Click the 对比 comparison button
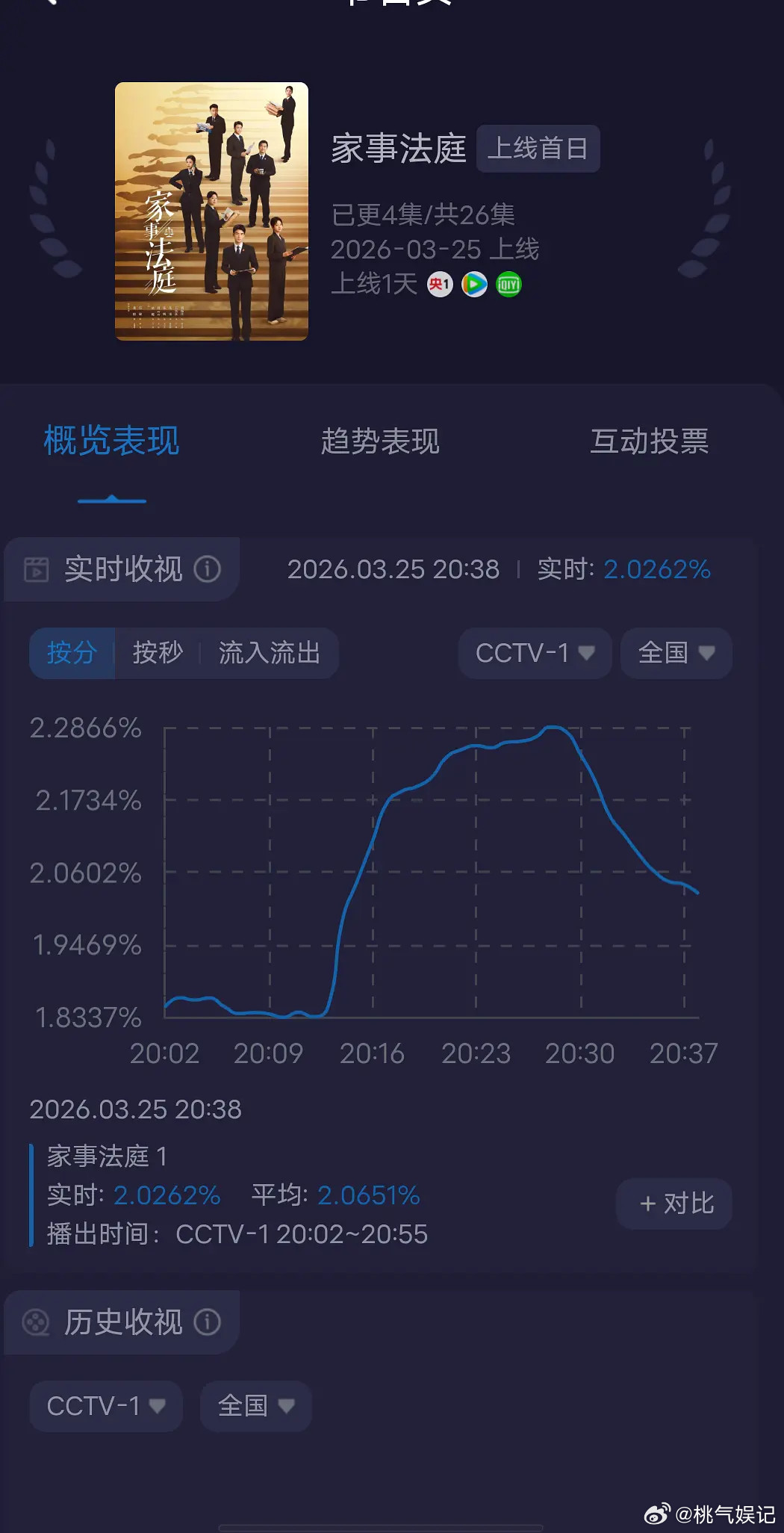This screenshot has width=784, height=1533. [x=673, y=1204]
